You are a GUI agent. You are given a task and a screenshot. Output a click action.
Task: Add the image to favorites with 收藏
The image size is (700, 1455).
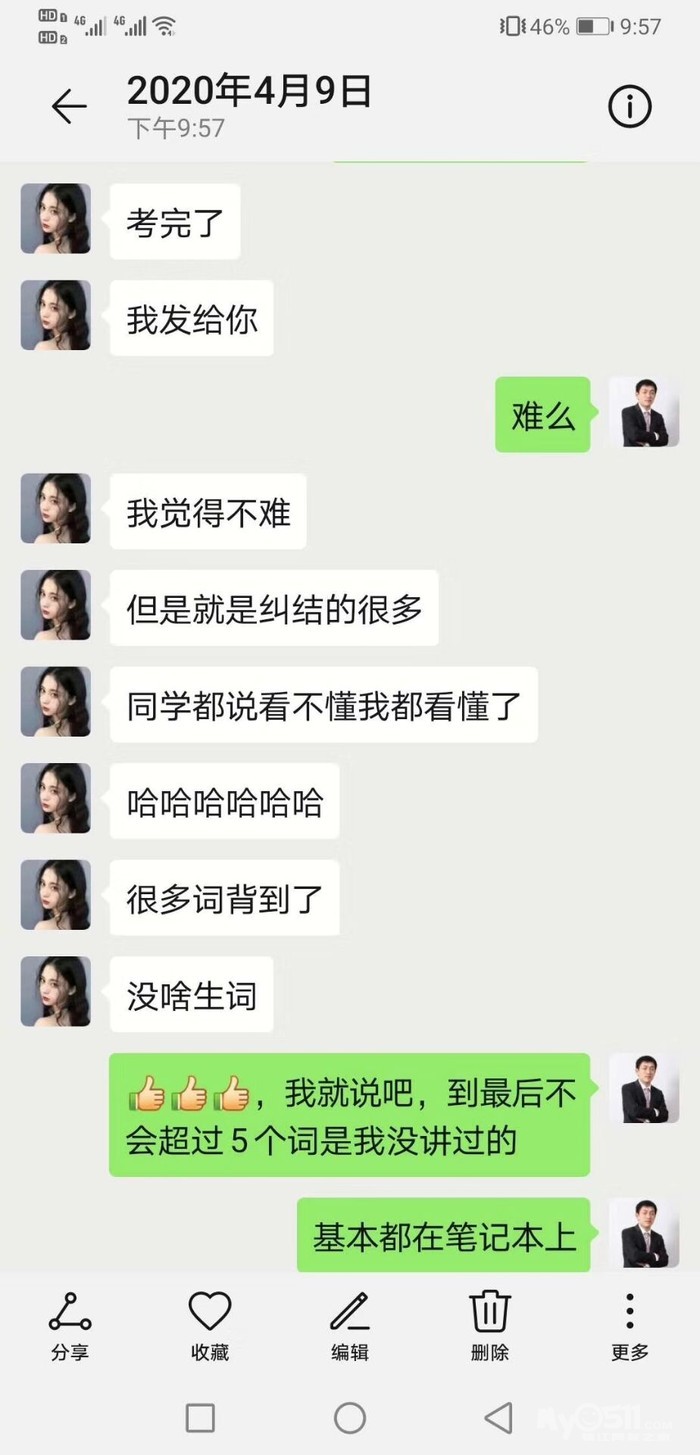[x=210, y=1325]
